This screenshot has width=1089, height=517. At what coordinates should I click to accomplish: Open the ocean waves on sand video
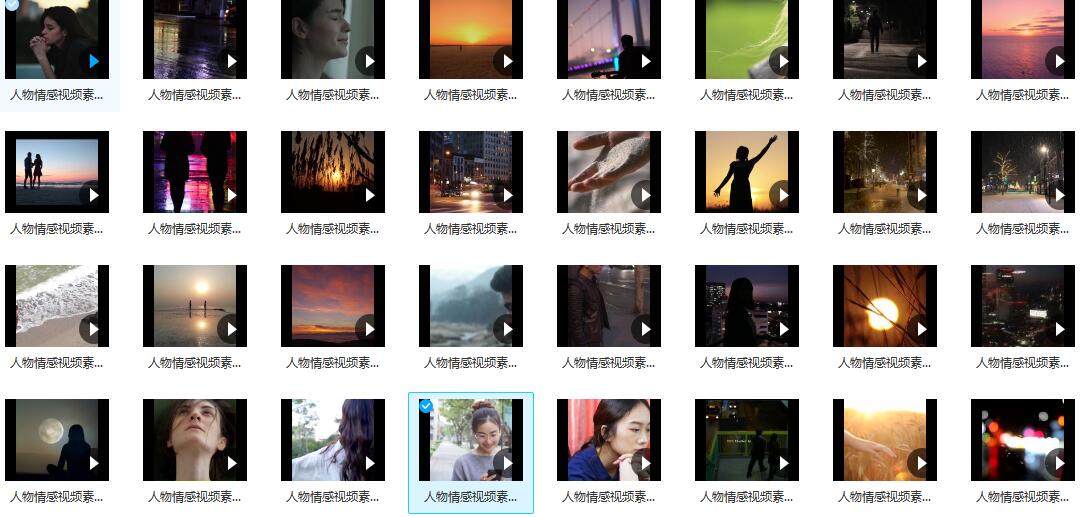click(x=57, y=306)
